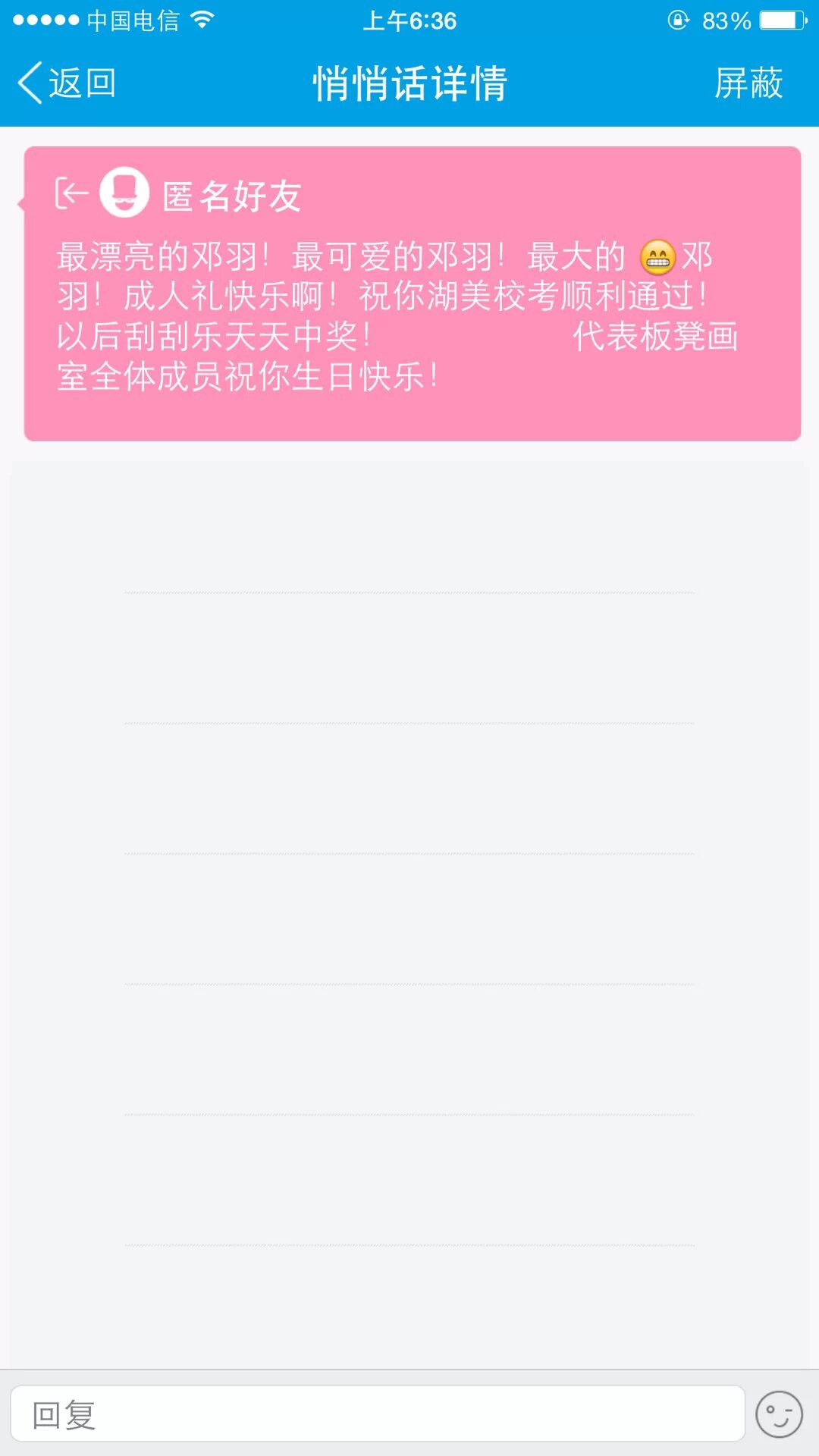Open the emoji picker icon
Image resolution: width=819 pixels, height=1456 pixels.
point(779,1414)
